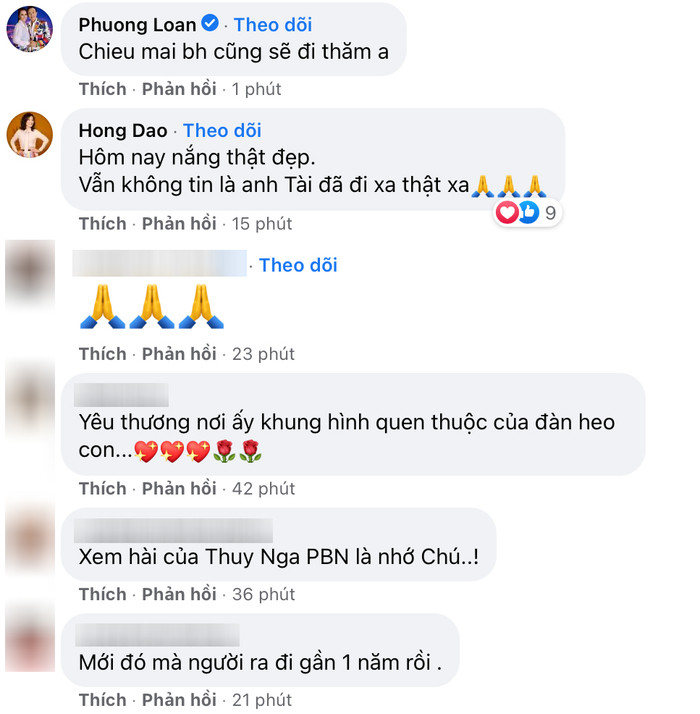The height and width of the screenshot is (714, 700).
Task: Like the praying hands emoji comment
Action: click(x=102, y=354)
